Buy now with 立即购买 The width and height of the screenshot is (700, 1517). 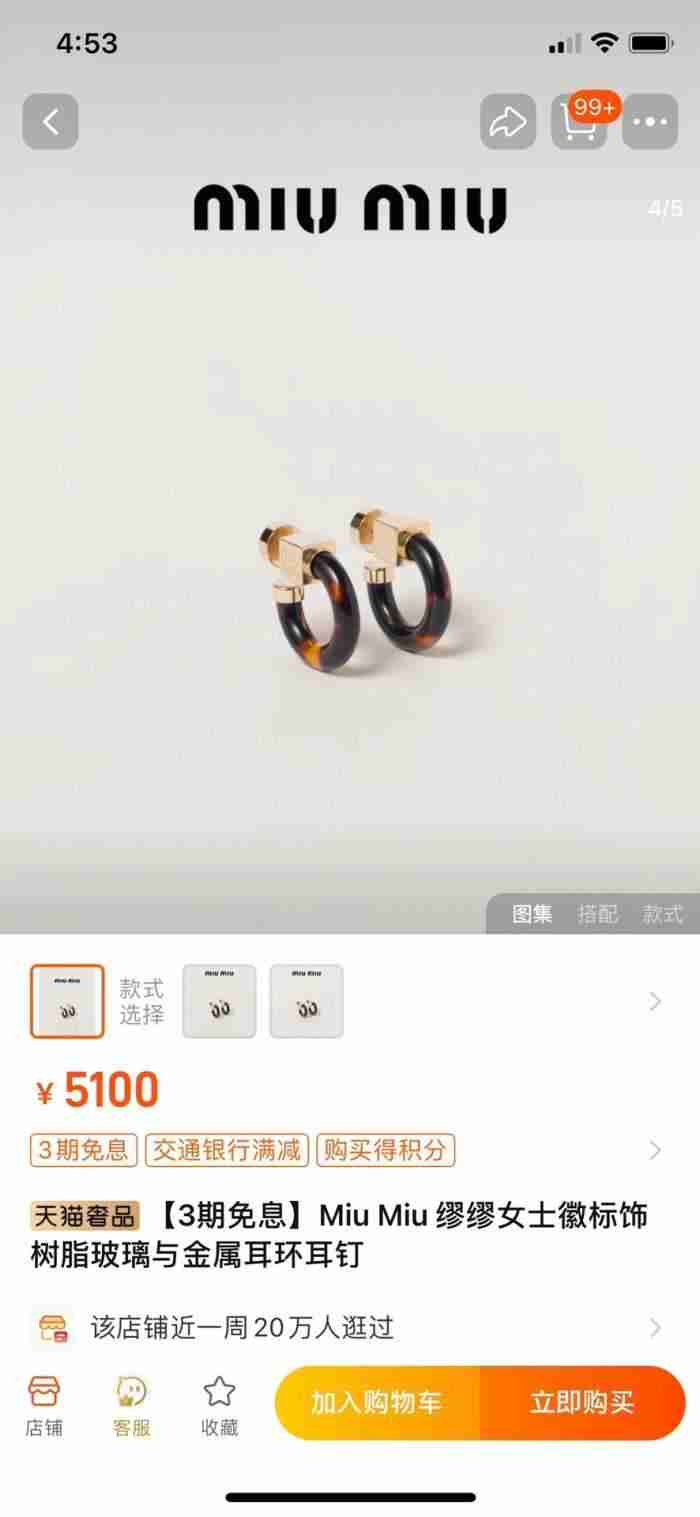[x=582, y=1403]
